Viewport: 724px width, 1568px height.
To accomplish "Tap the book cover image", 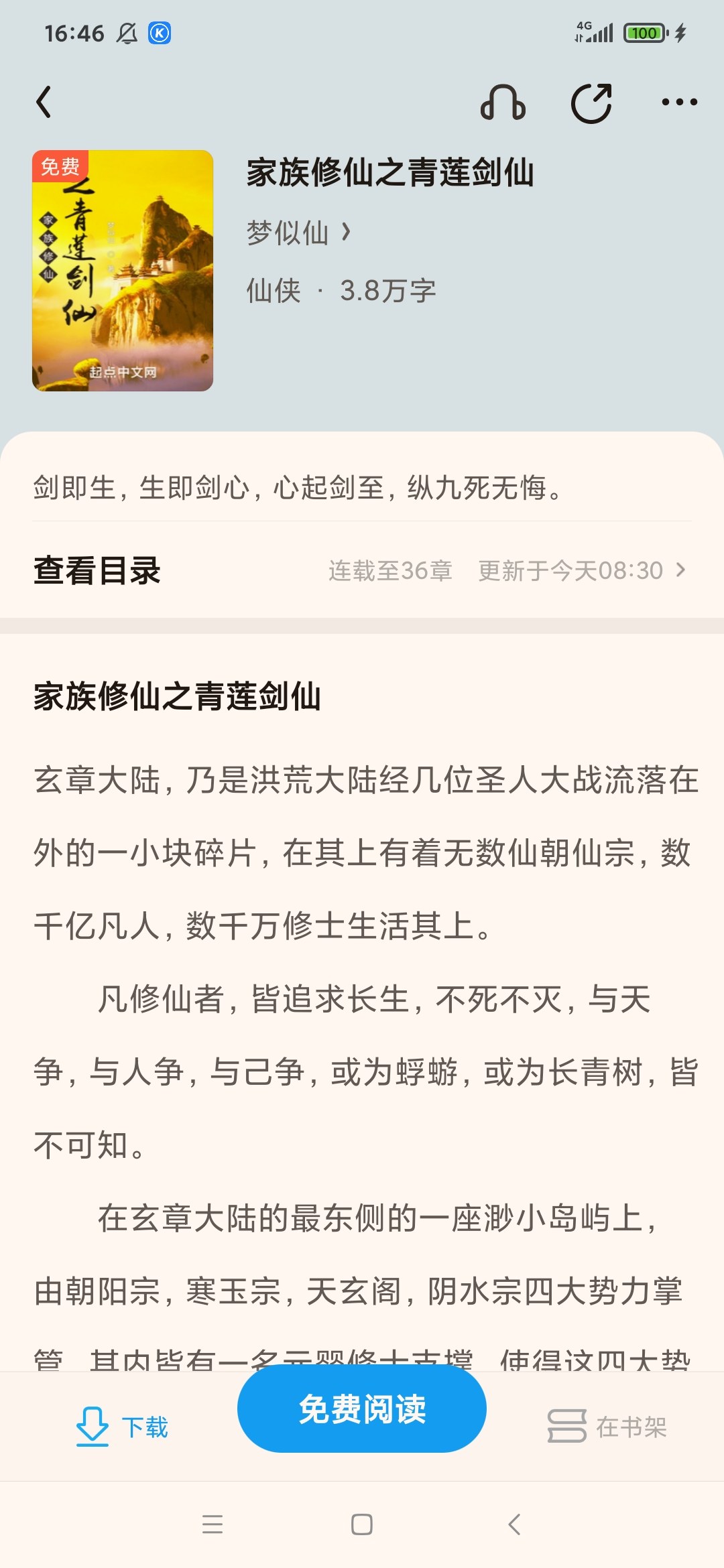I will (x=123, y=271).
